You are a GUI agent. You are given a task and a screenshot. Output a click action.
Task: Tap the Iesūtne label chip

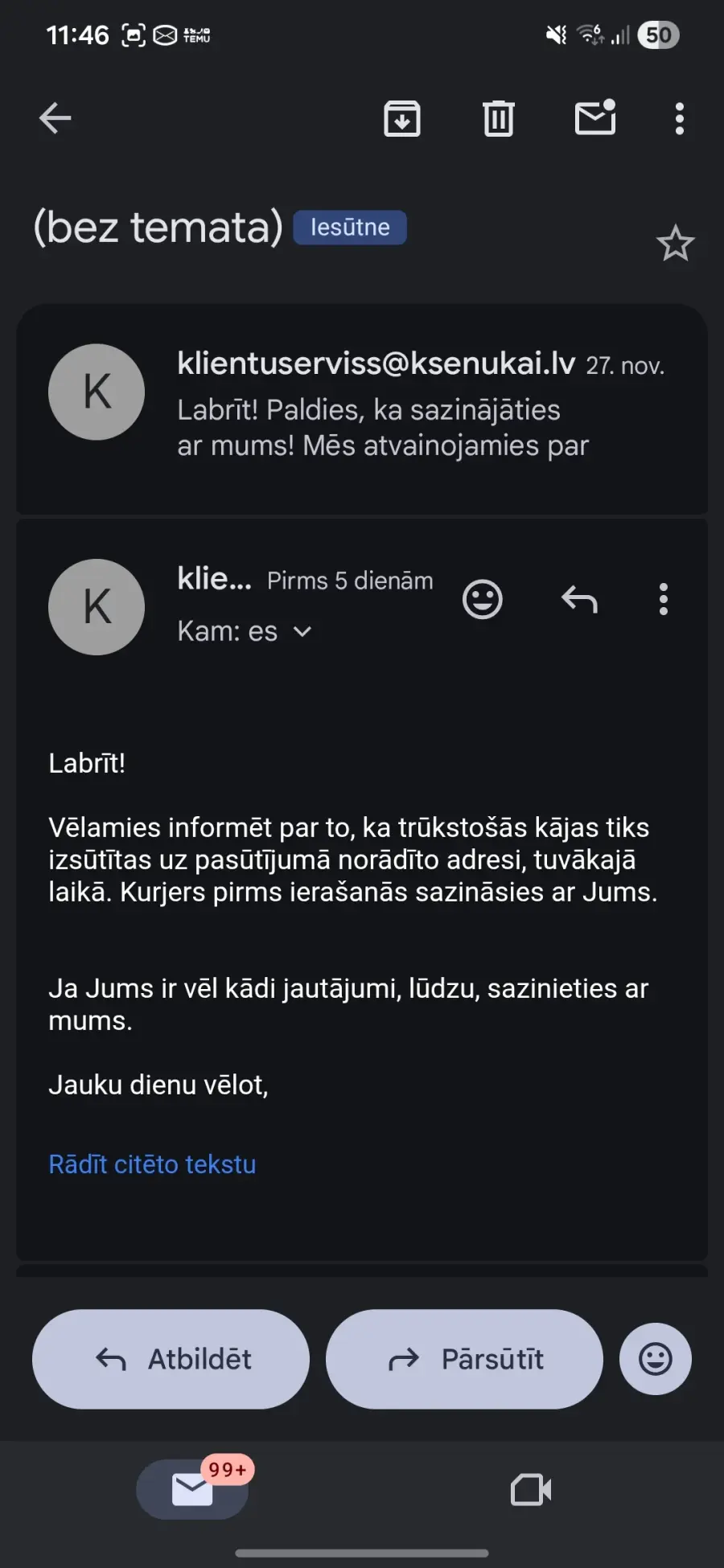coord(350,228)
